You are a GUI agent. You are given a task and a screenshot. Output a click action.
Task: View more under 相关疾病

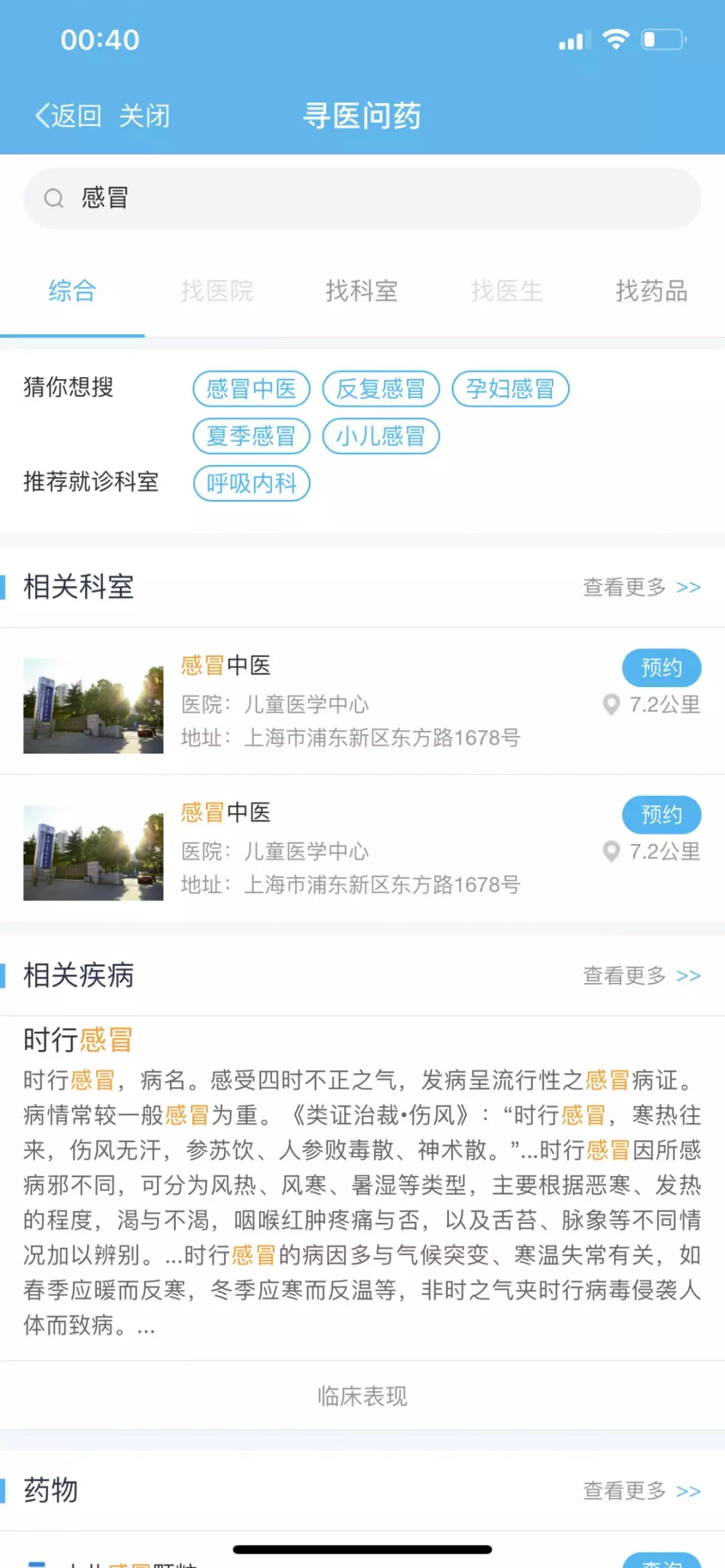(641, 975)
